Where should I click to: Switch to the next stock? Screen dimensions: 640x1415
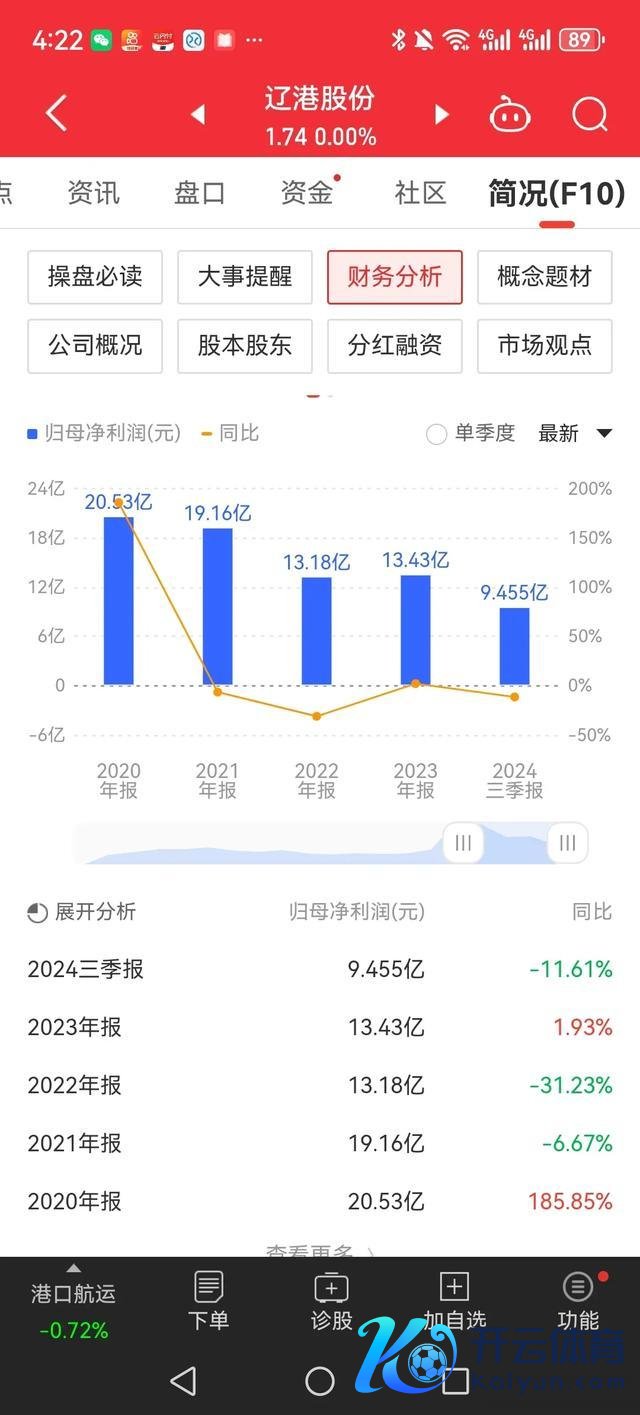(x=441, y=115)
